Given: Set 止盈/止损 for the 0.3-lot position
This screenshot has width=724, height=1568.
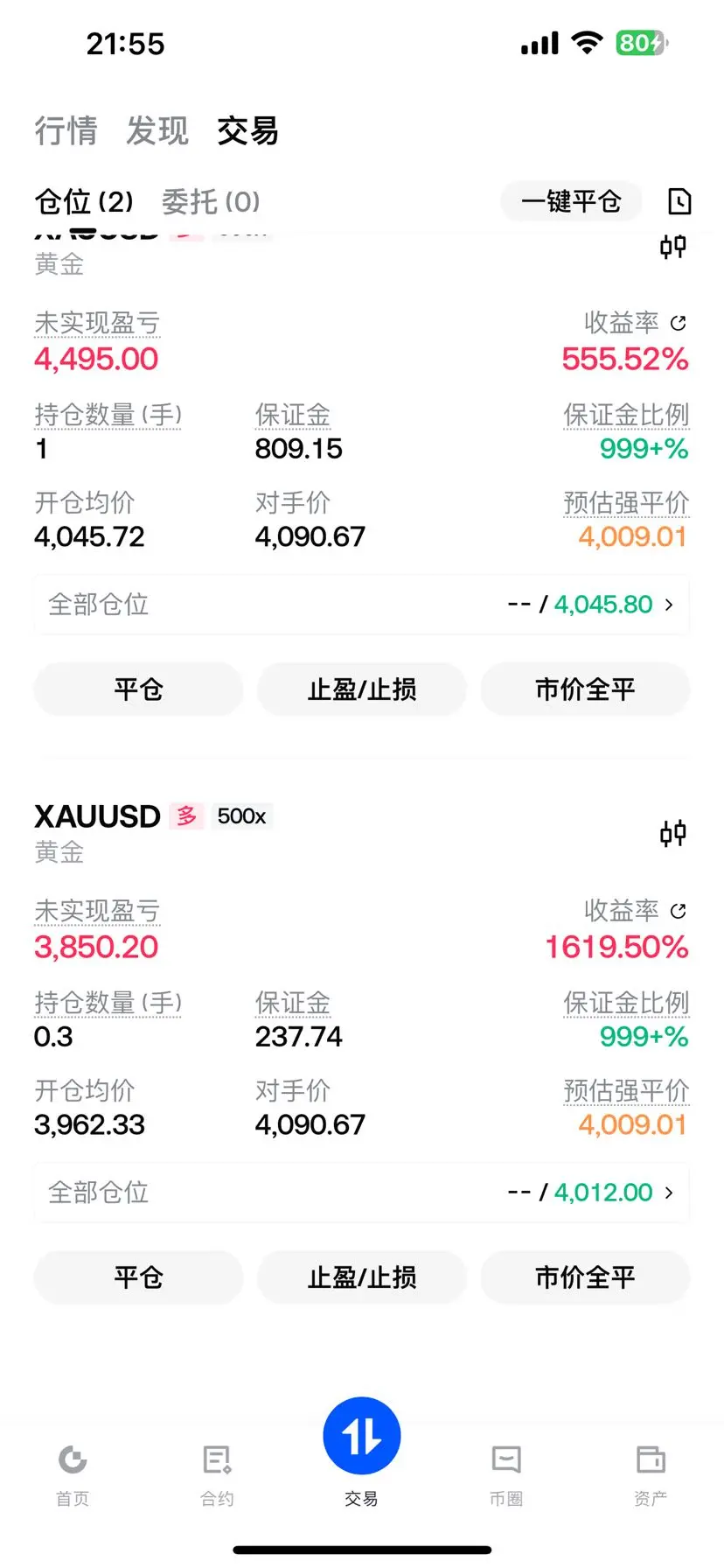Looking at the screenshot, I should click(x=362, y=1277).
